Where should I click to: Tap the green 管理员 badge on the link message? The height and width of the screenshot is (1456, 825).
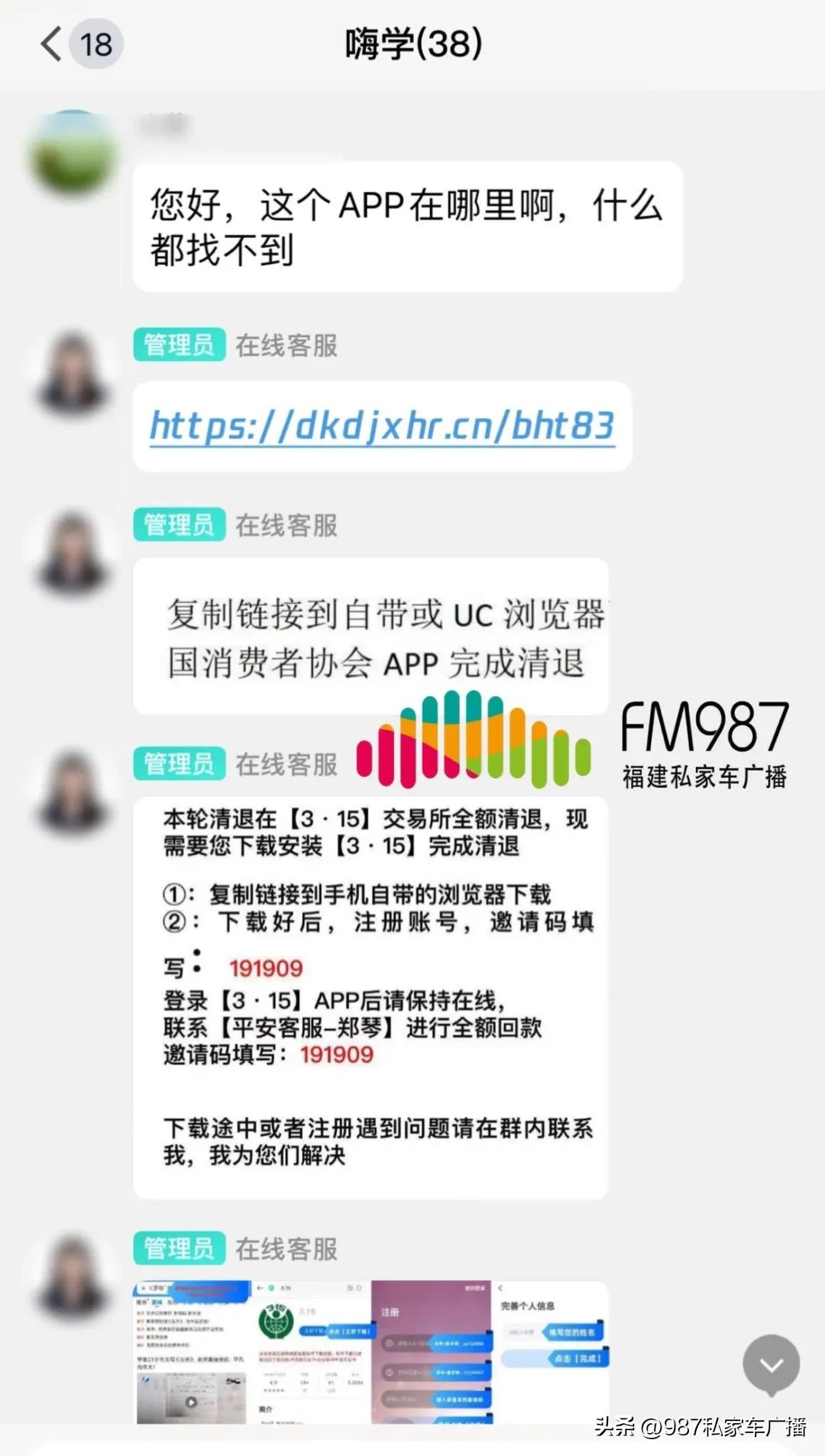(x=180, y=345)
